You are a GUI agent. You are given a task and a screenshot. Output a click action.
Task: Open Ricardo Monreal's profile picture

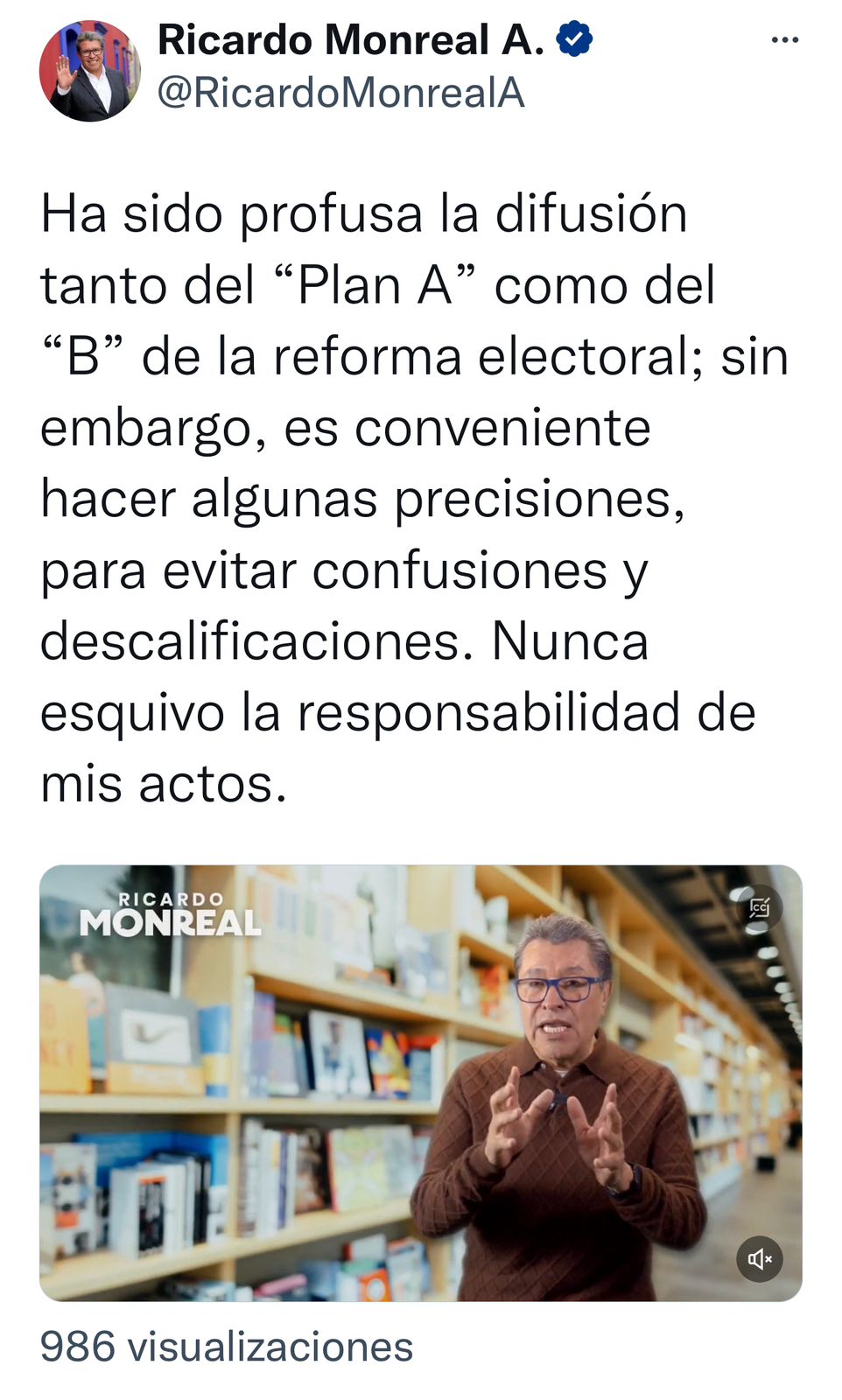click(x=89, y=72)
